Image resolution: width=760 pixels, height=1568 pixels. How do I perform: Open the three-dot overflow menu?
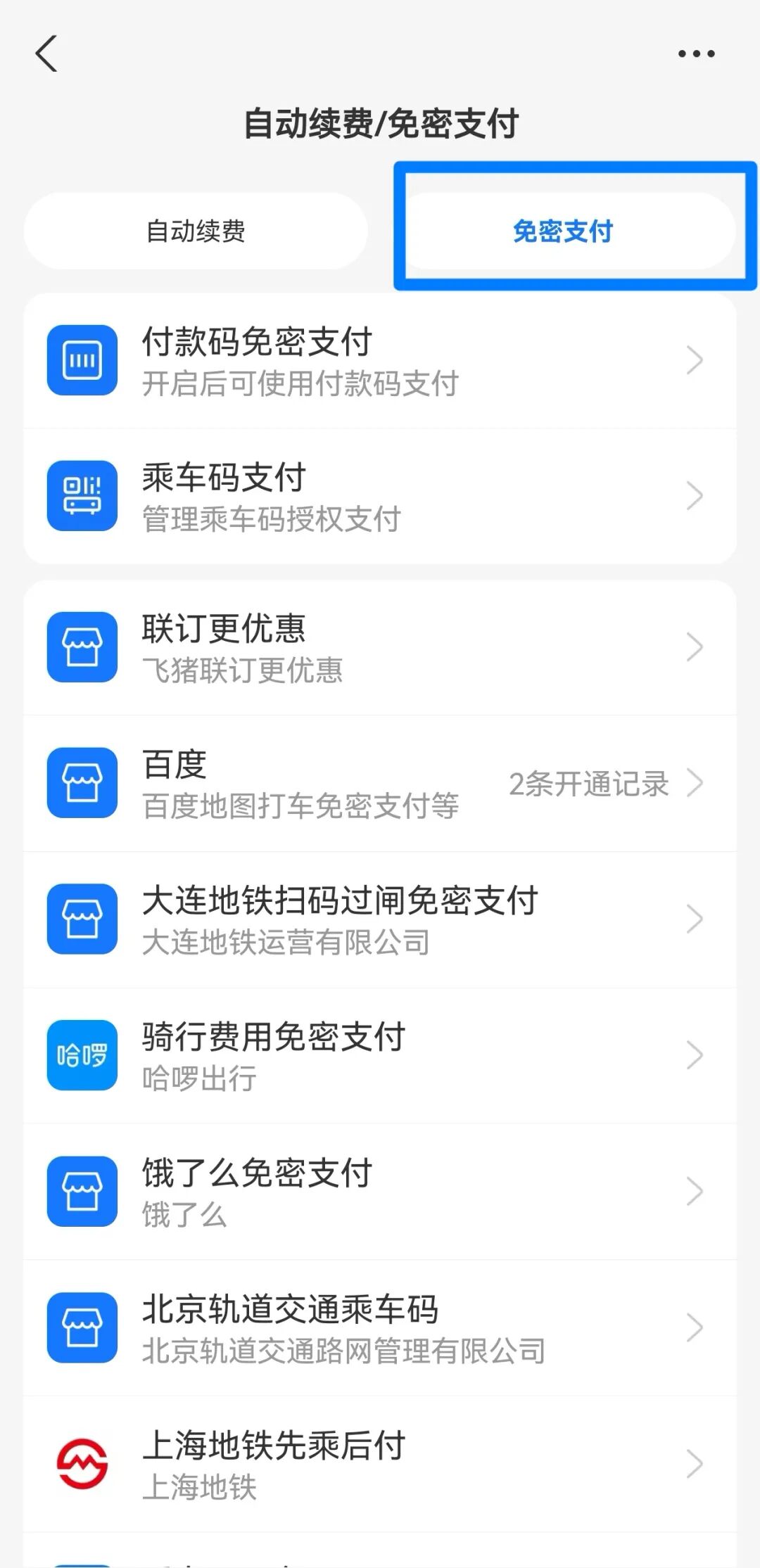[696, 53]
